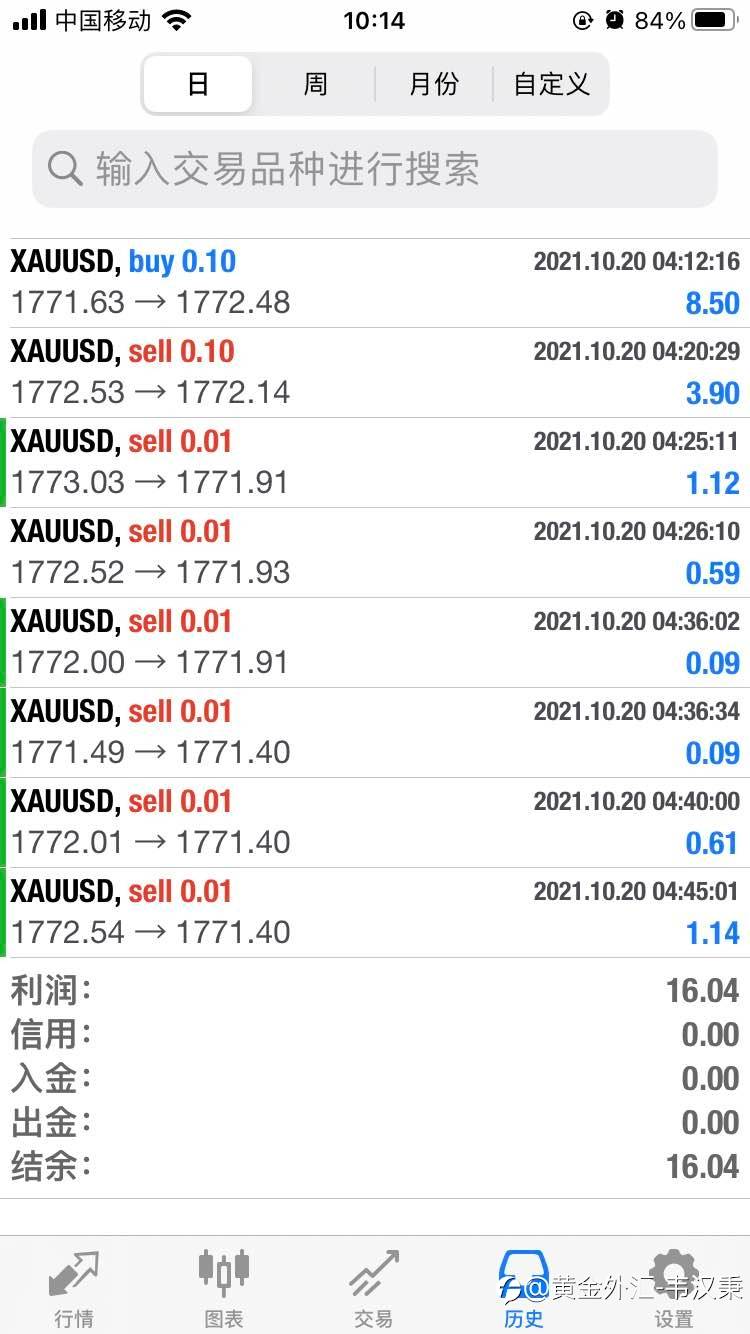Open the sell 0.01 trade at 04:26:10
Image resolution: width=750 pixels, height=1334 pixels.
[375, 553]
